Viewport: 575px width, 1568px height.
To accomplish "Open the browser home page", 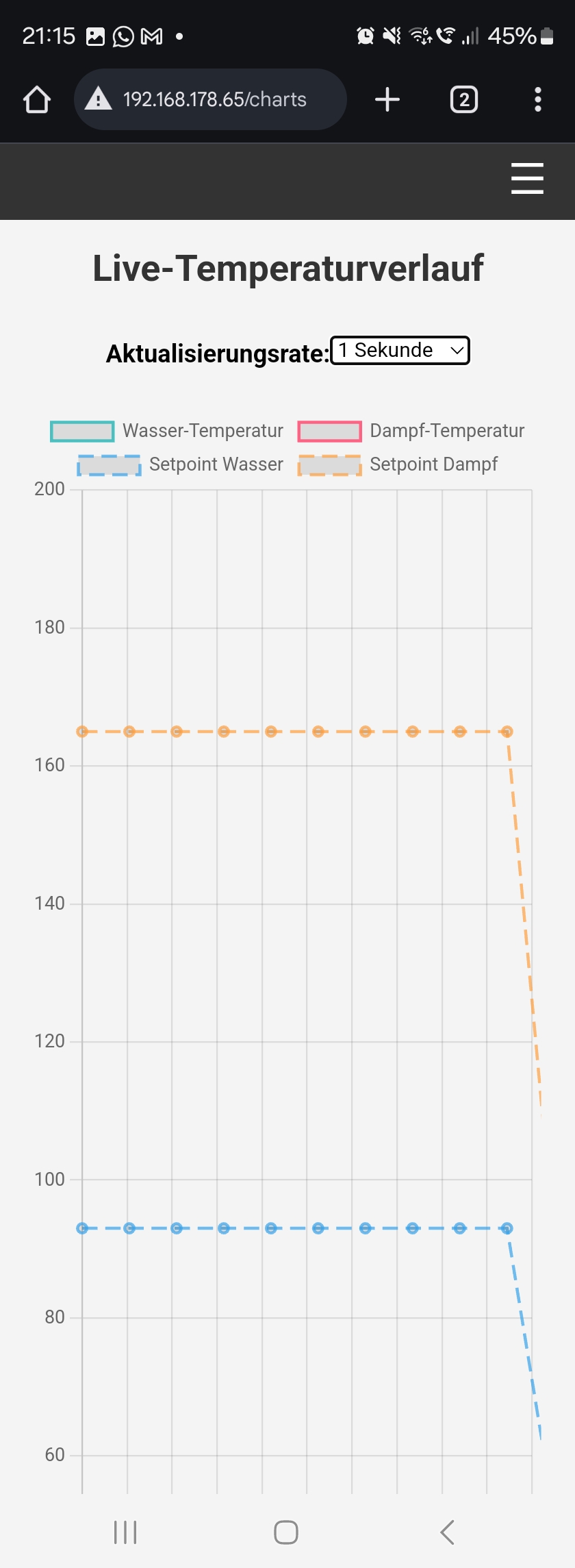I will click(x=37, y=99).
